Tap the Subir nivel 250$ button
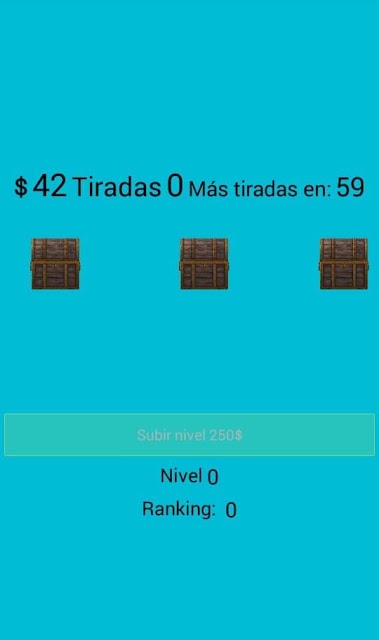The width and height of the screenshot is (379, 640). click(x=190, y=435)
